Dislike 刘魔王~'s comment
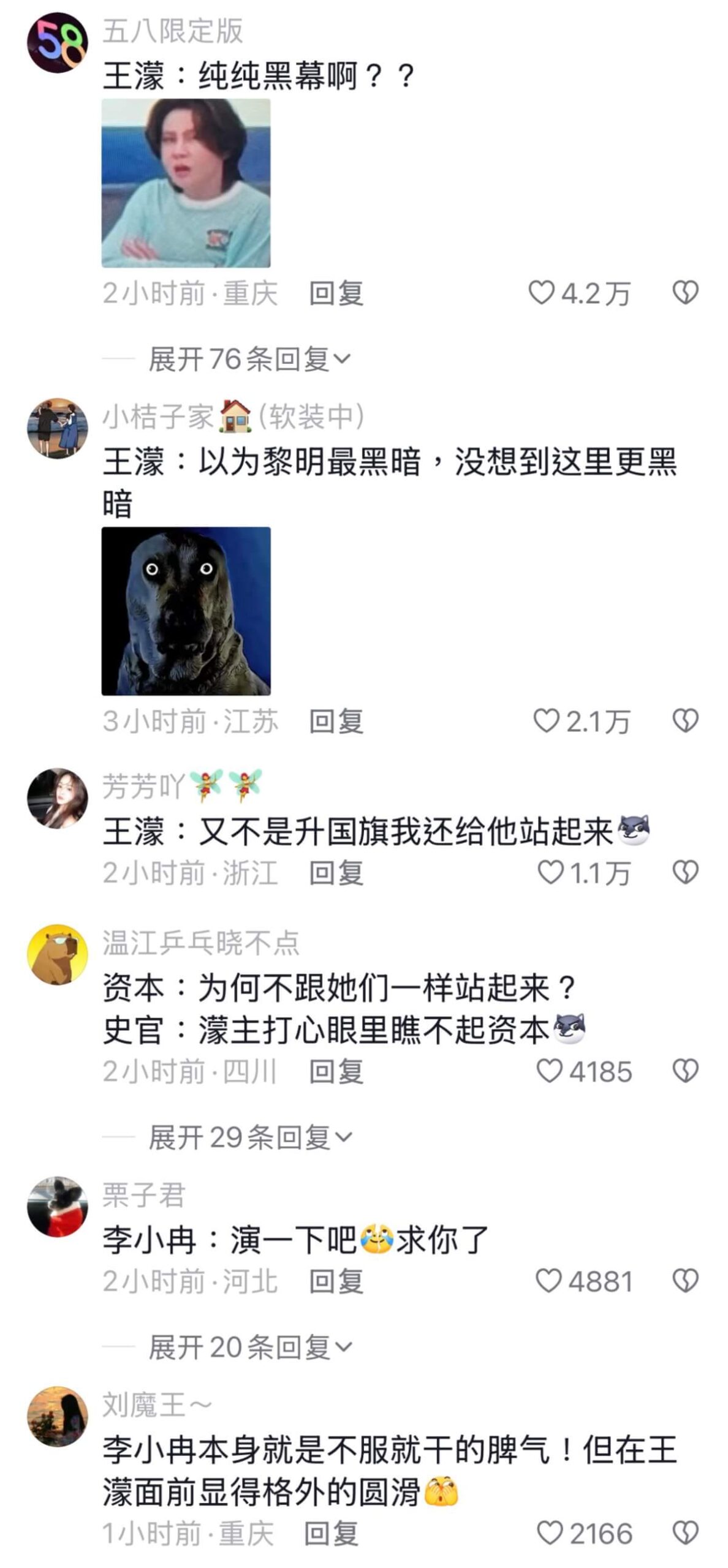Image resolution: width=728 pixels, height=1568 pixels. (x=684, y=1533)
